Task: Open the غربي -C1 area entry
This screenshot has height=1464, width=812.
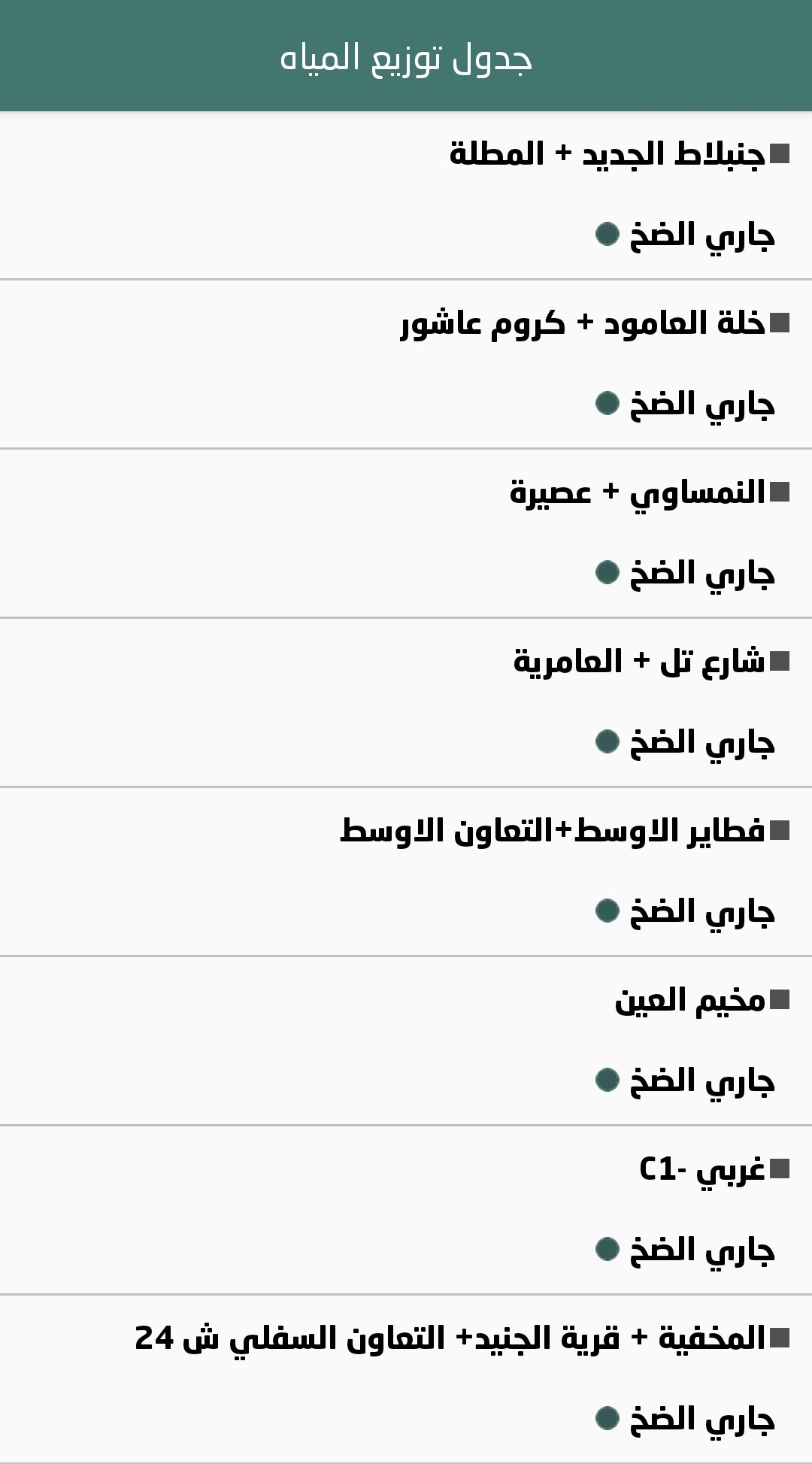Action: point(701,1170)
